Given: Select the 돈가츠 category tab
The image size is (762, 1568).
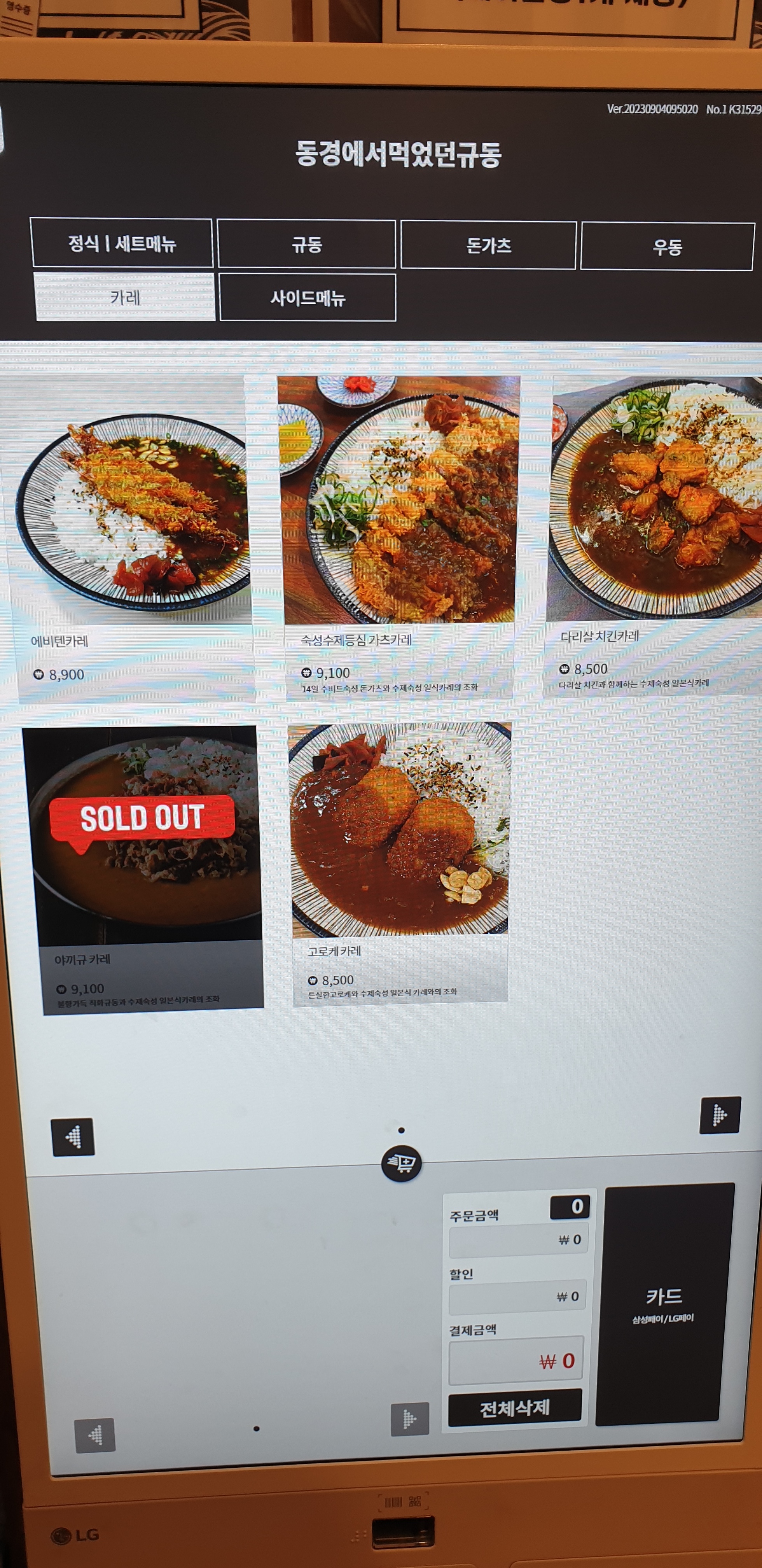Looking at the screenshot, I should [488, 246].
